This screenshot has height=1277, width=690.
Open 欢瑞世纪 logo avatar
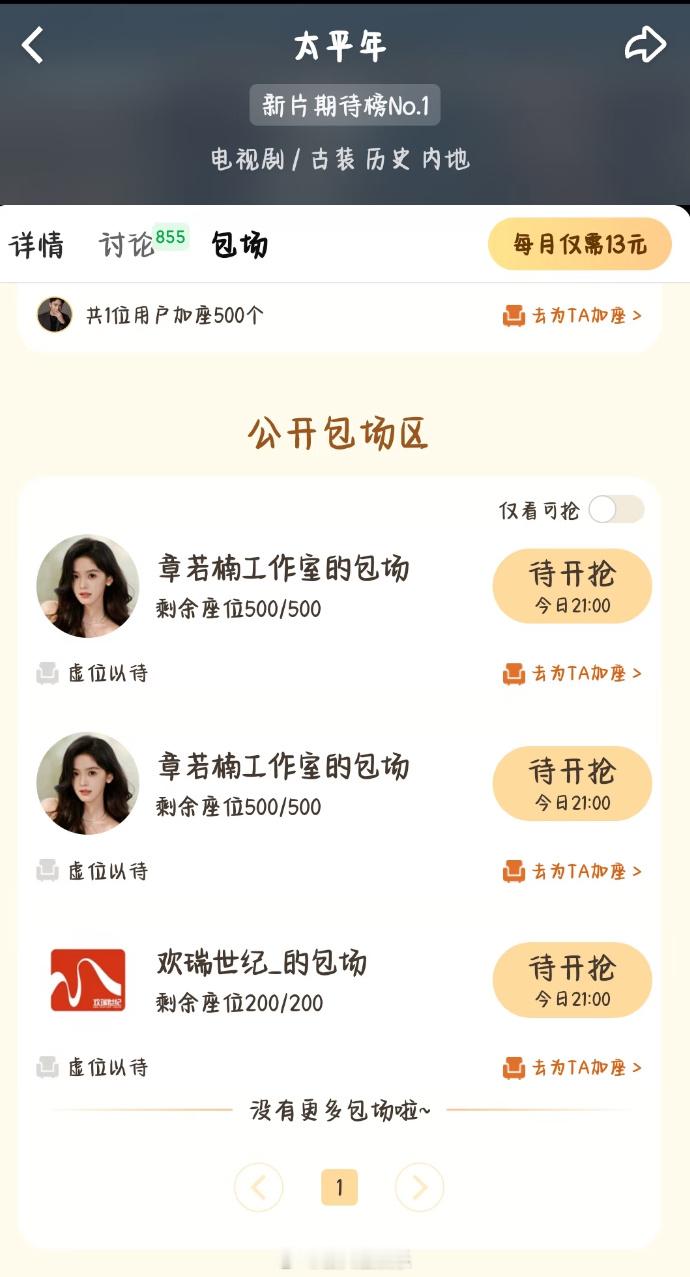88,980
